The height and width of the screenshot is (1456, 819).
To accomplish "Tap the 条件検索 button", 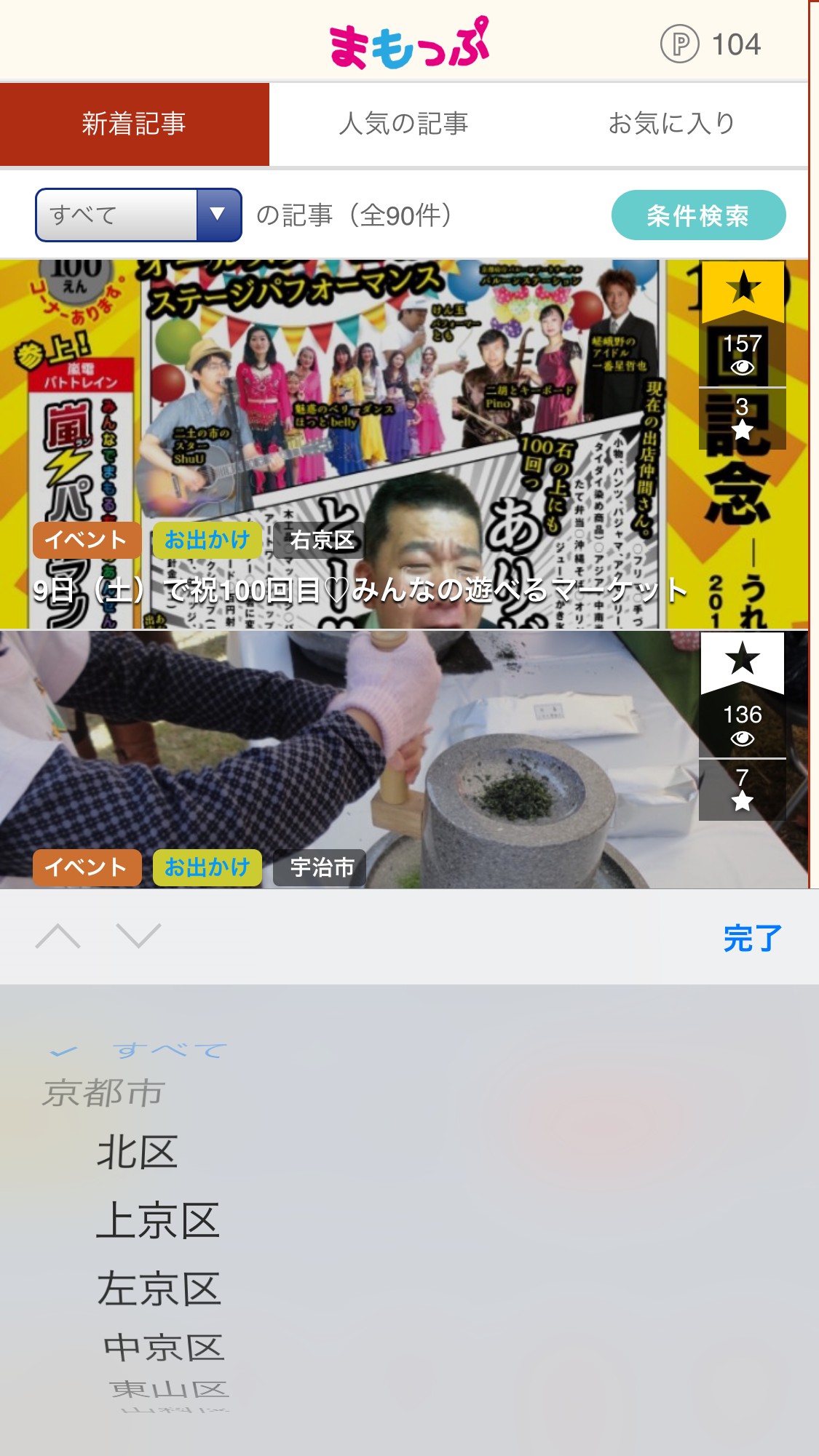I will [x=698, y=215].
